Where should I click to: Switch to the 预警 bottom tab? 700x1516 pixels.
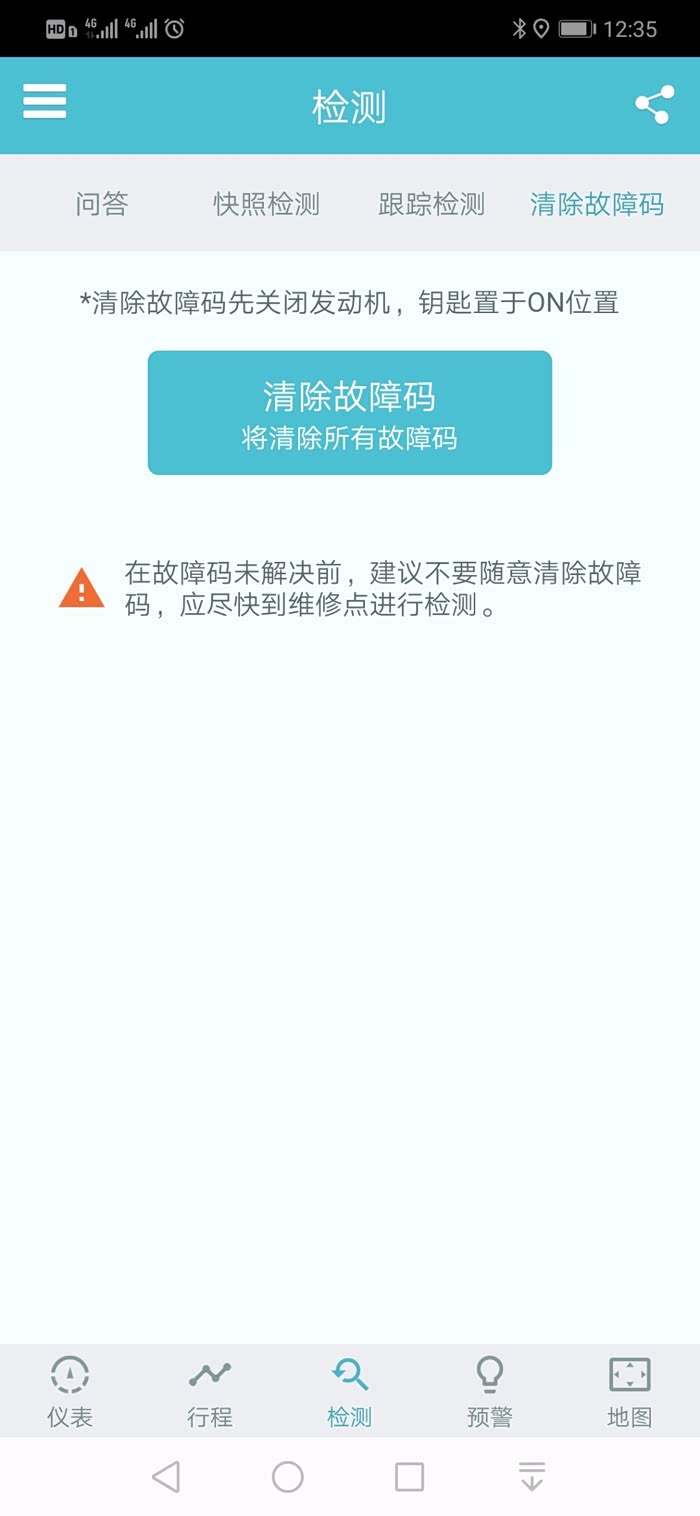(490, 1391)
